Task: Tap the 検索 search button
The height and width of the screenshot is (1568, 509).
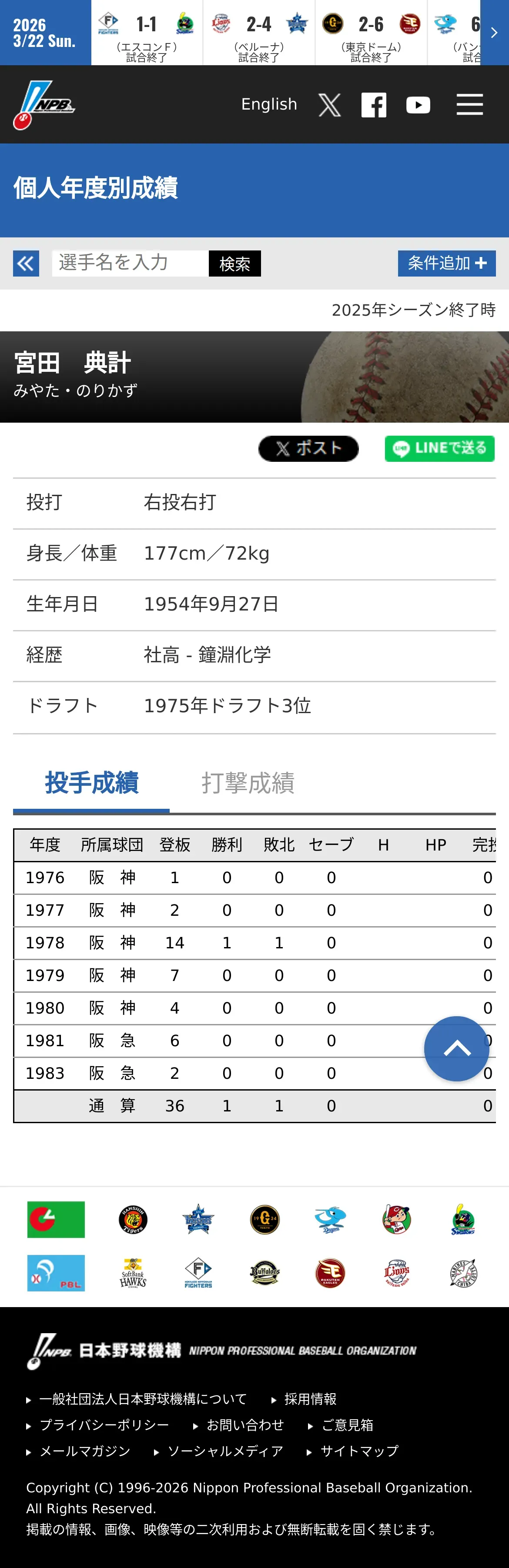Action: coord(235,264)
